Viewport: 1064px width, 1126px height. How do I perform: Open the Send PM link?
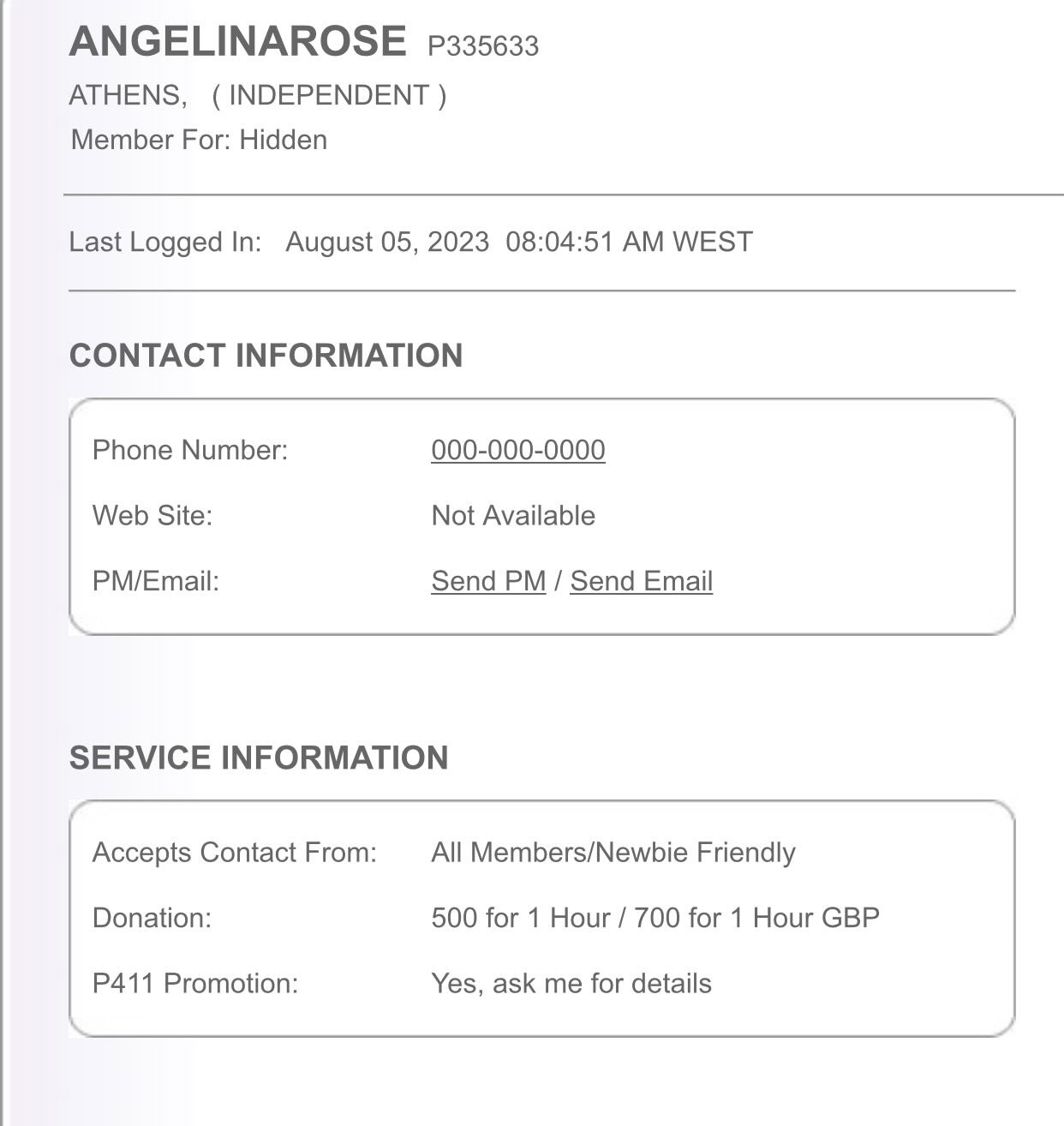(x=488, y=581)
